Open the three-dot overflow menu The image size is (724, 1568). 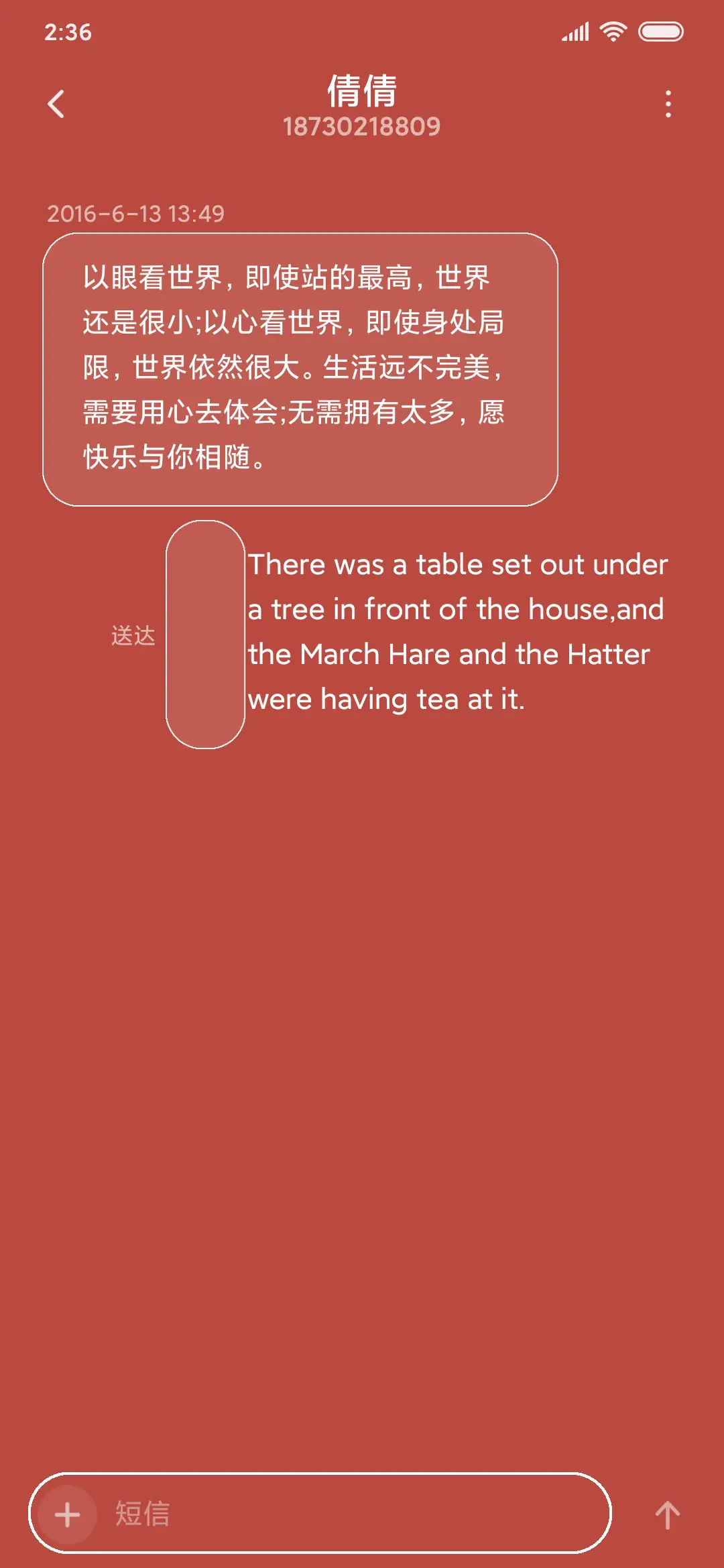pos(668,104)
